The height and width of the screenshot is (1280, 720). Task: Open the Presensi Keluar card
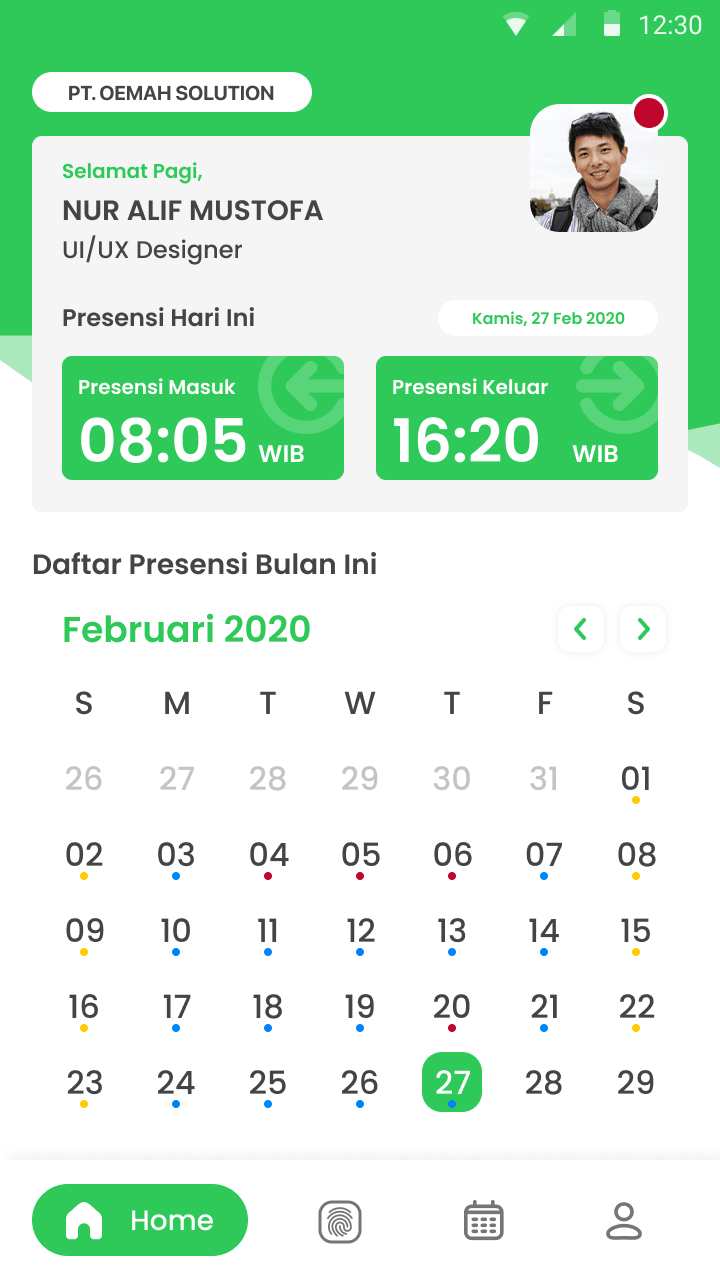pos(517,418)
